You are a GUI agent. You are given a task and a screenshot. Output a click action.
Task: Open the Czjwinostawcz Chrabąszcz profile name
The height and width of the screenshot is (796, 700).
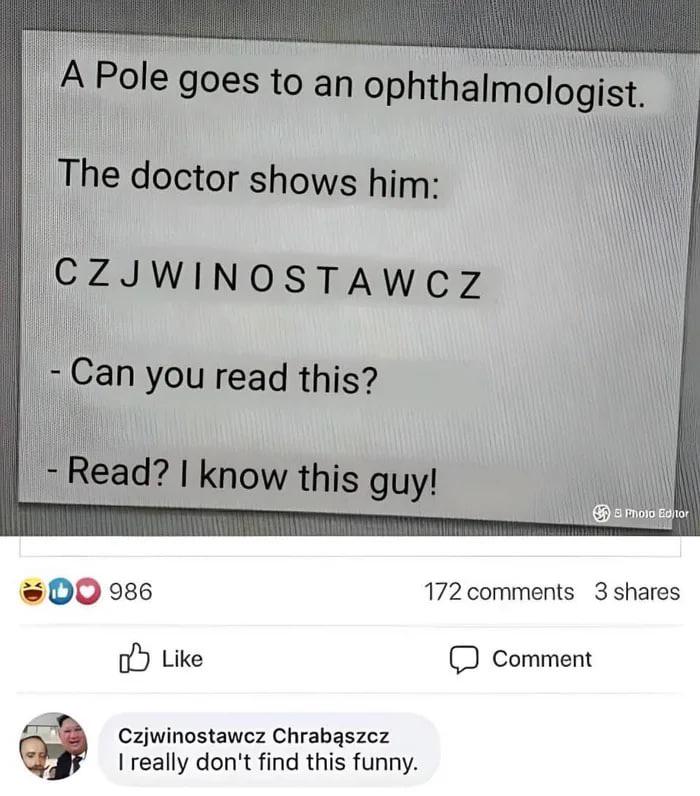[254, 737]
